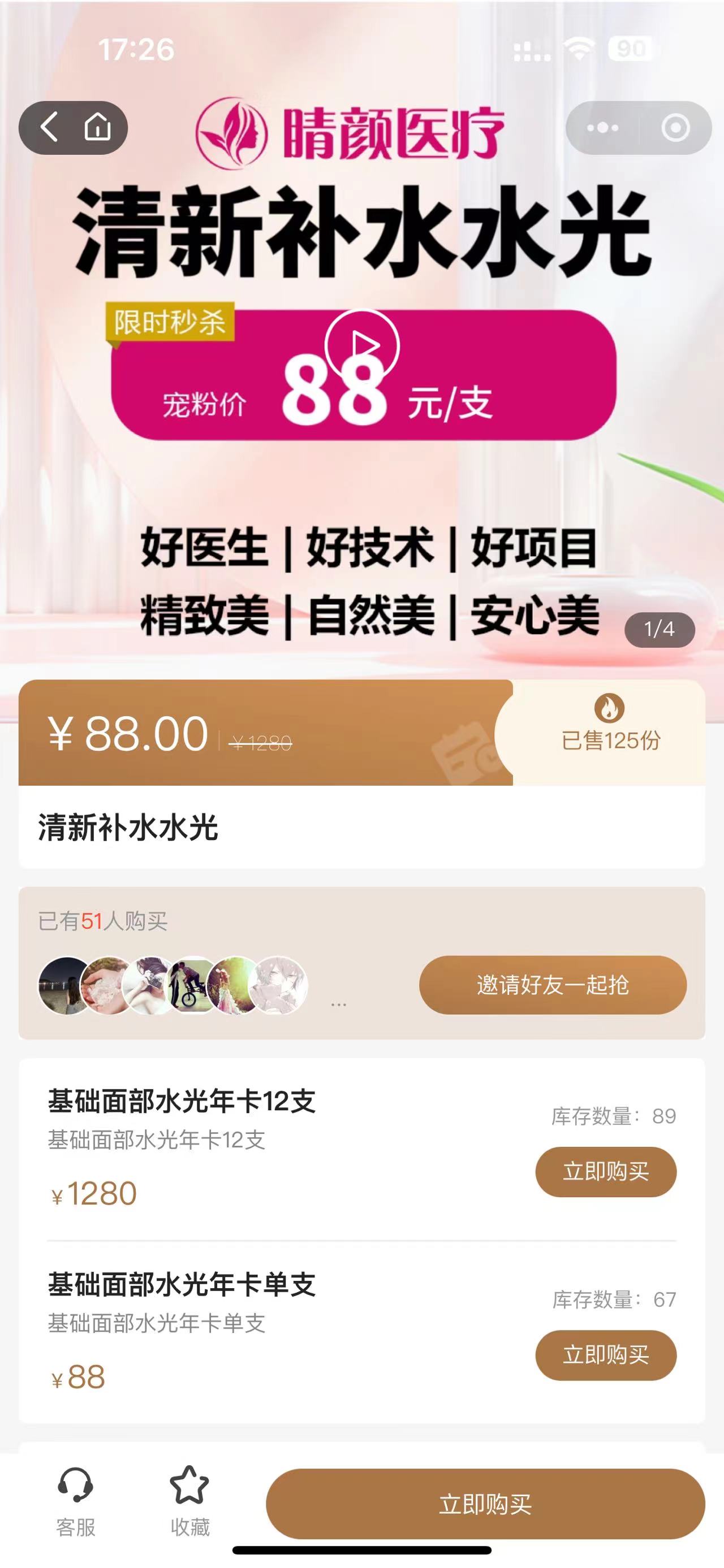Open the three-dot more menu
The image size is (724, 1568).
click(602, 128)
